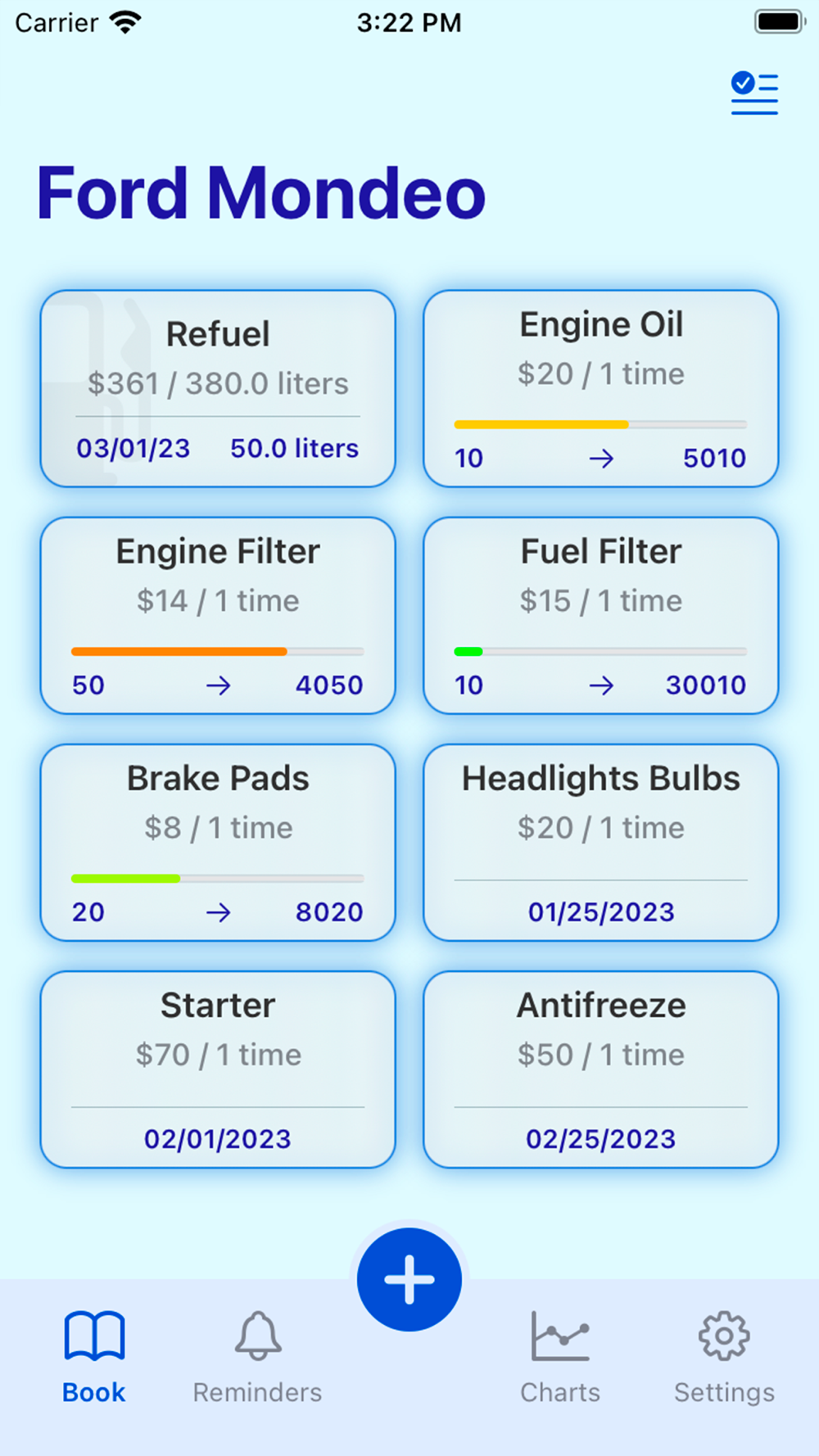Viewport: 819px width, 1456px height.
Task: Add a new record with plus button
Action: coord(409,1279)
